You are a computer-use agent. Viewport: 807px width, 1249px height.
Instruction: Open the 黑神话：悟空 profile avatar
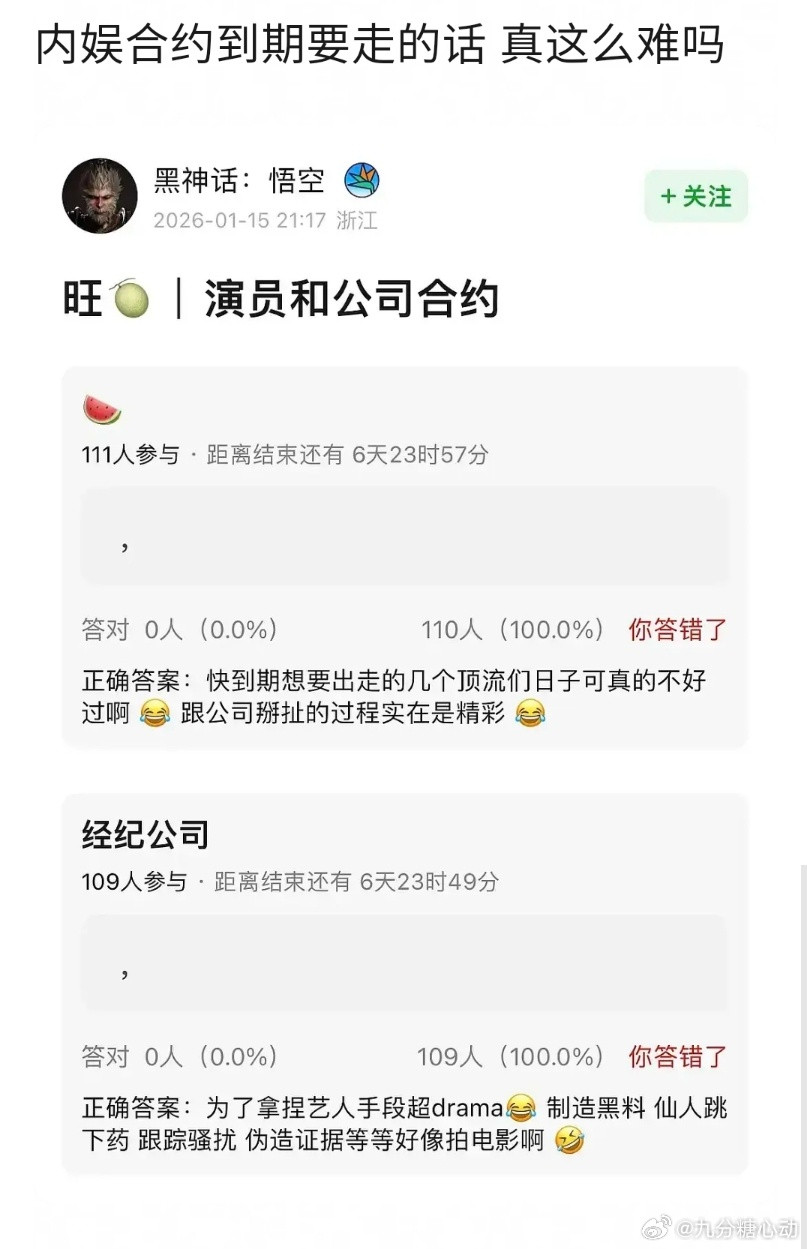(x=99, y=196)
